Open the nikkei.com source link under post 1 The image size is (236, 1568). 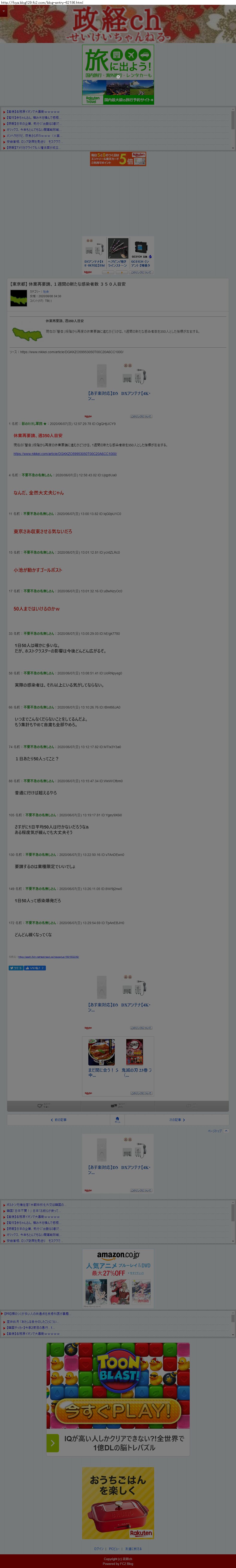pos(65,454)
